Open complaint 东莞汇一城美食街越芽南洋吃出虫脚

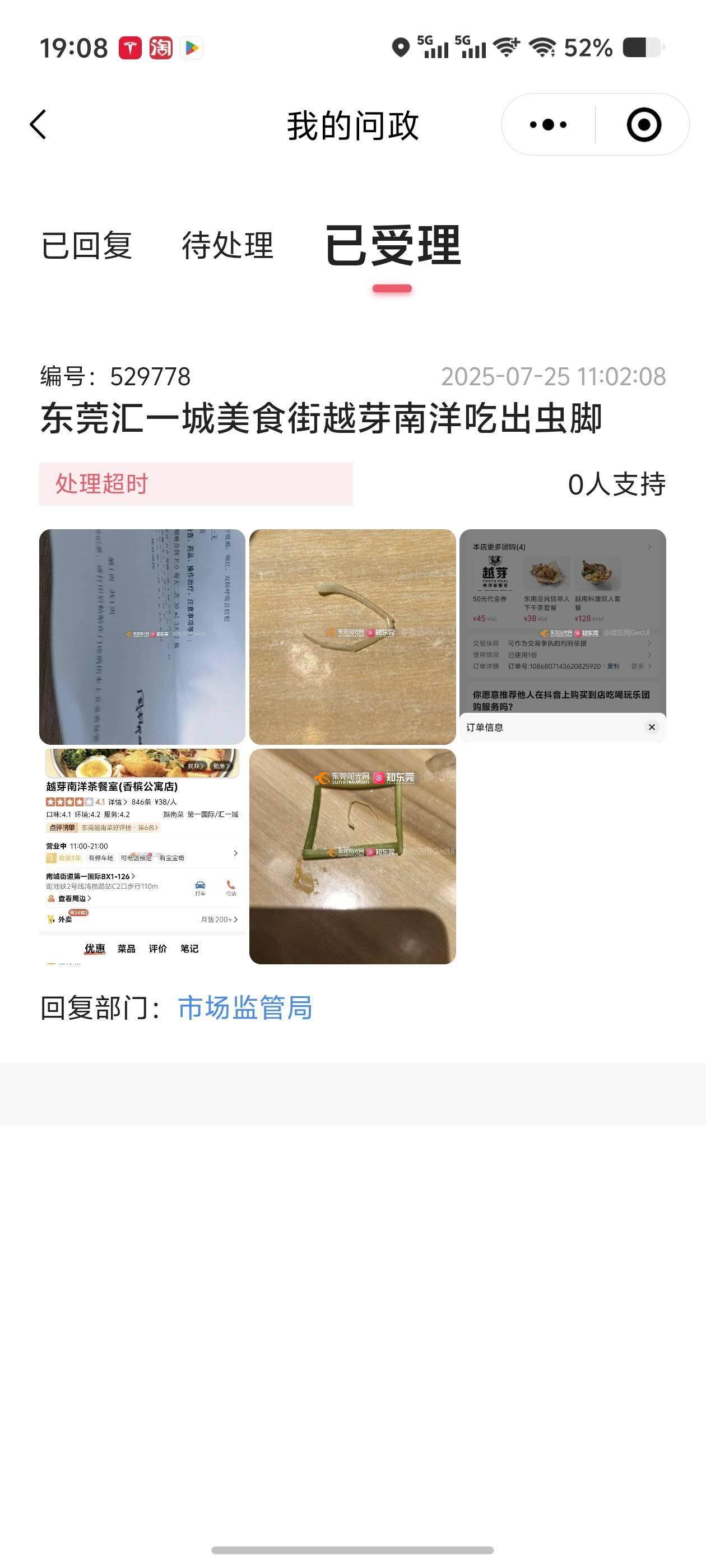tap(321, 419)
